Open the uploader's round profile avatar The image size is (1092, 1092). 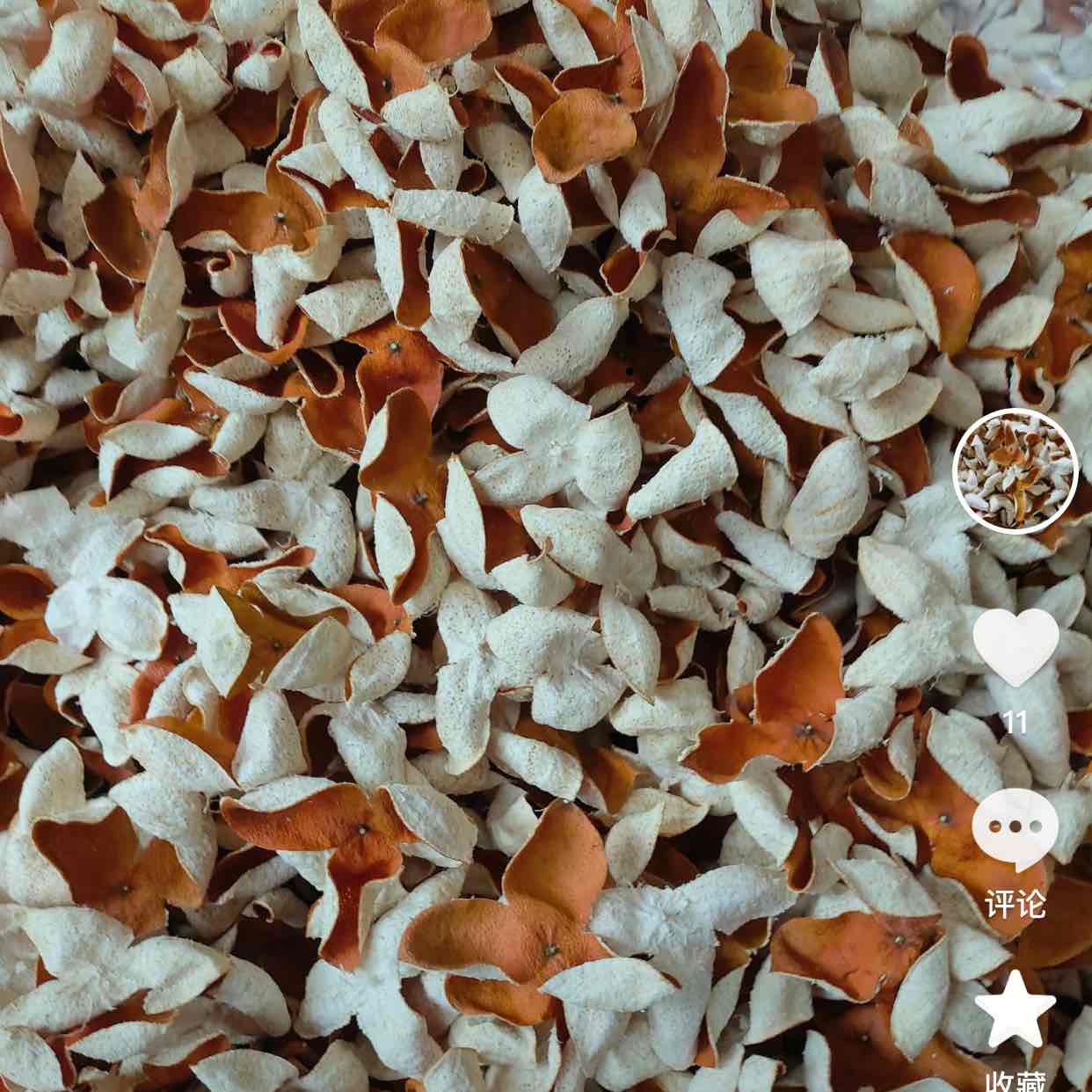pos(1016,470)
